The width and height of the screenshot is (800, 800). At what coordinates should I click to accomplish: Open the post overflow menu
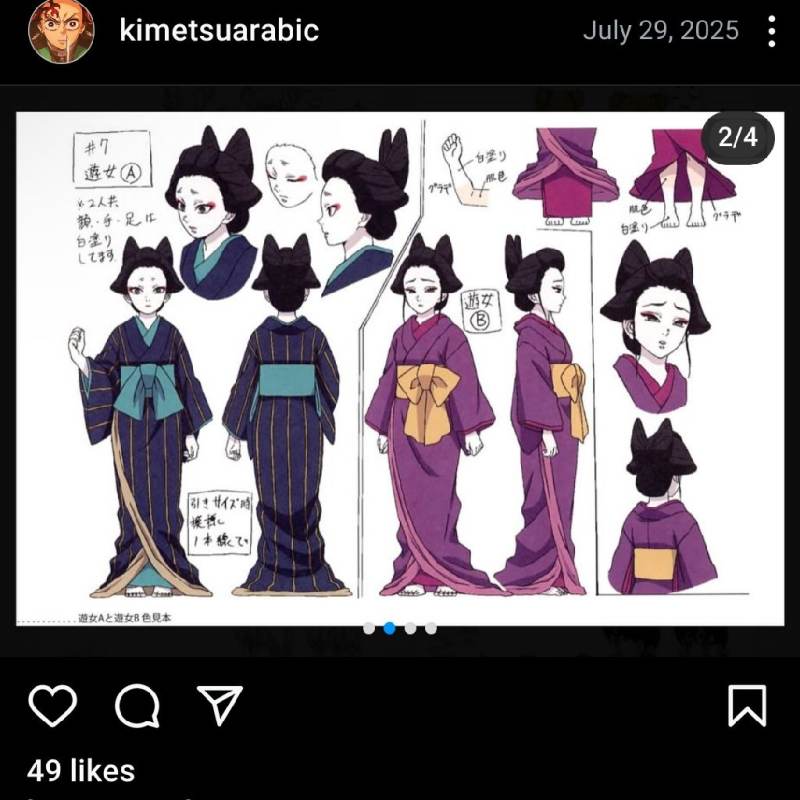coord(772,31)
